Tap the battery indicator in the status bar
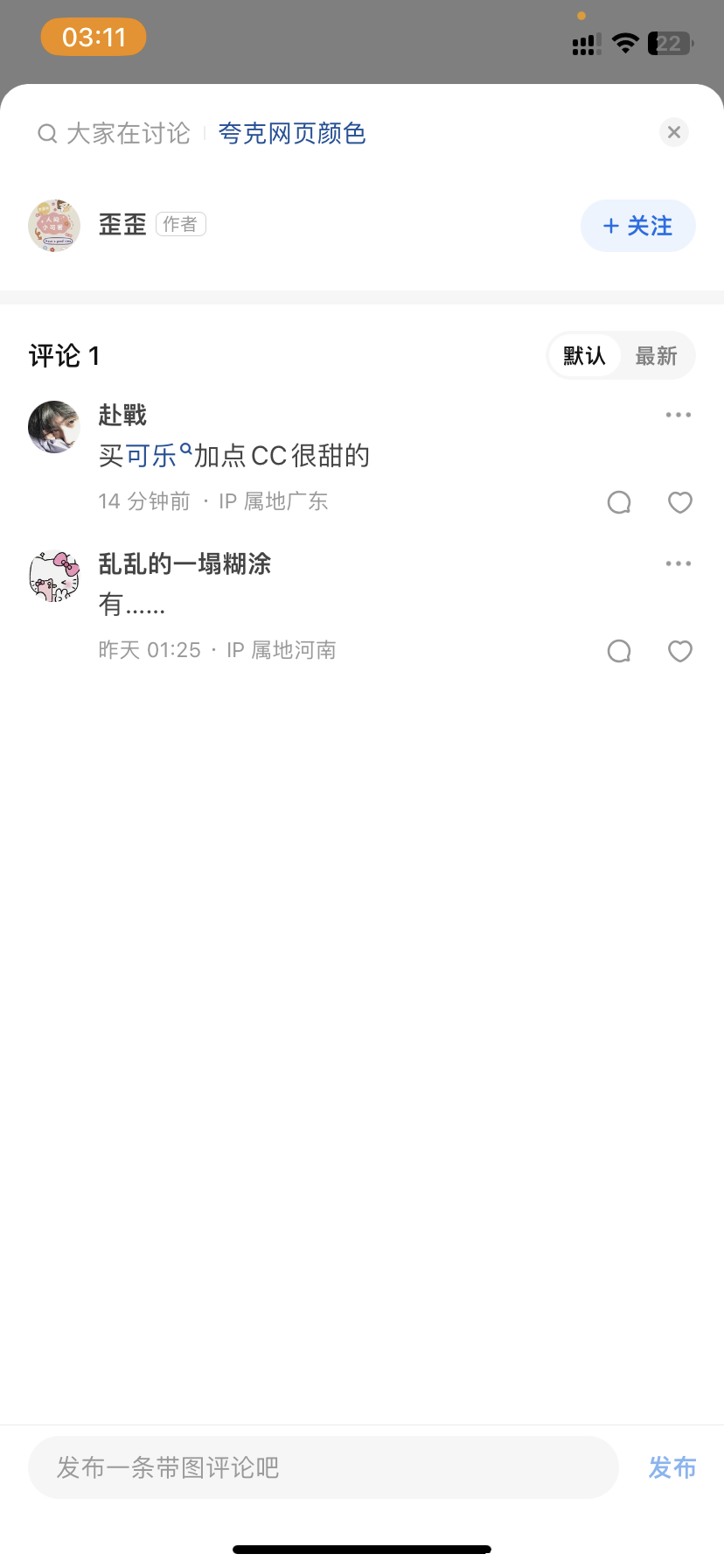 point(668,43)
